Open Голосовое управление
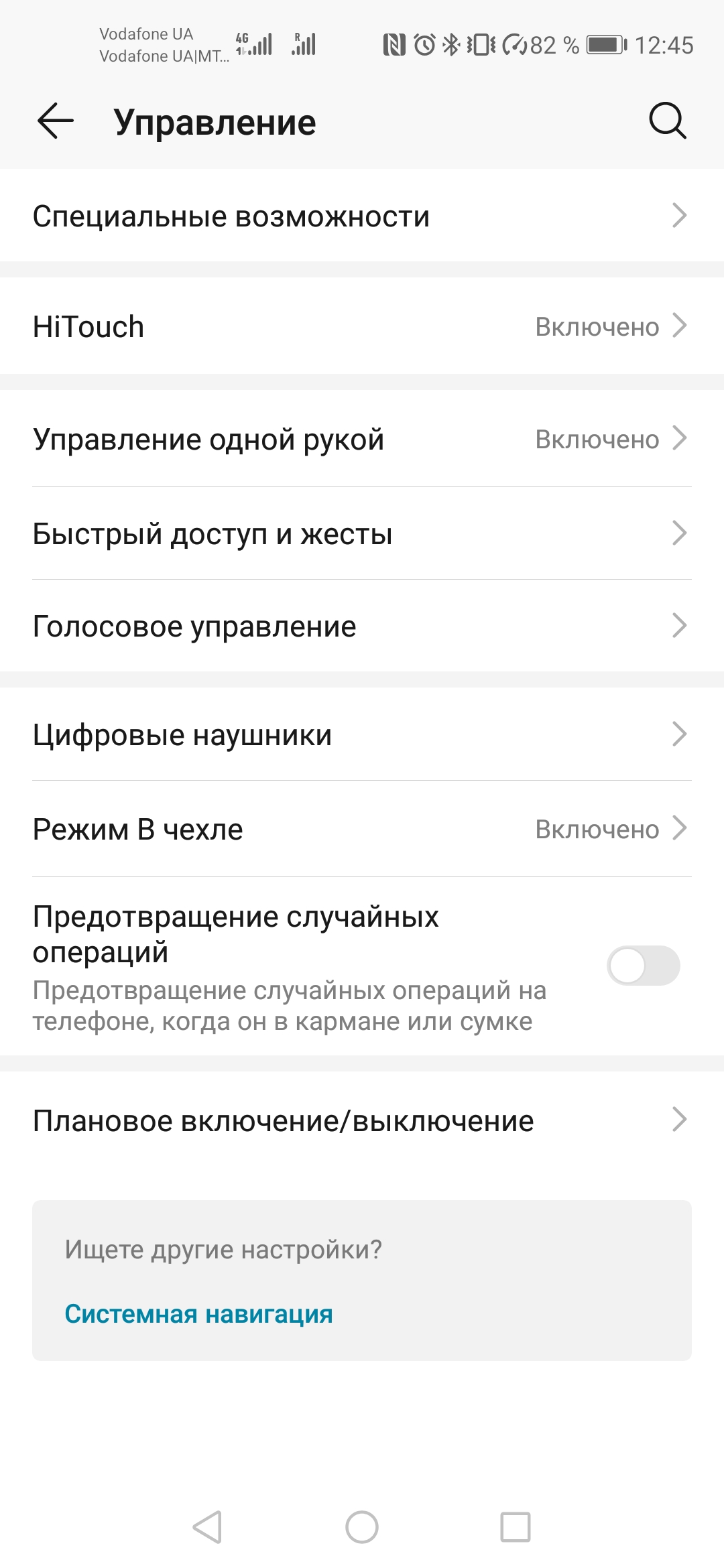 click(x=362, y=627)
